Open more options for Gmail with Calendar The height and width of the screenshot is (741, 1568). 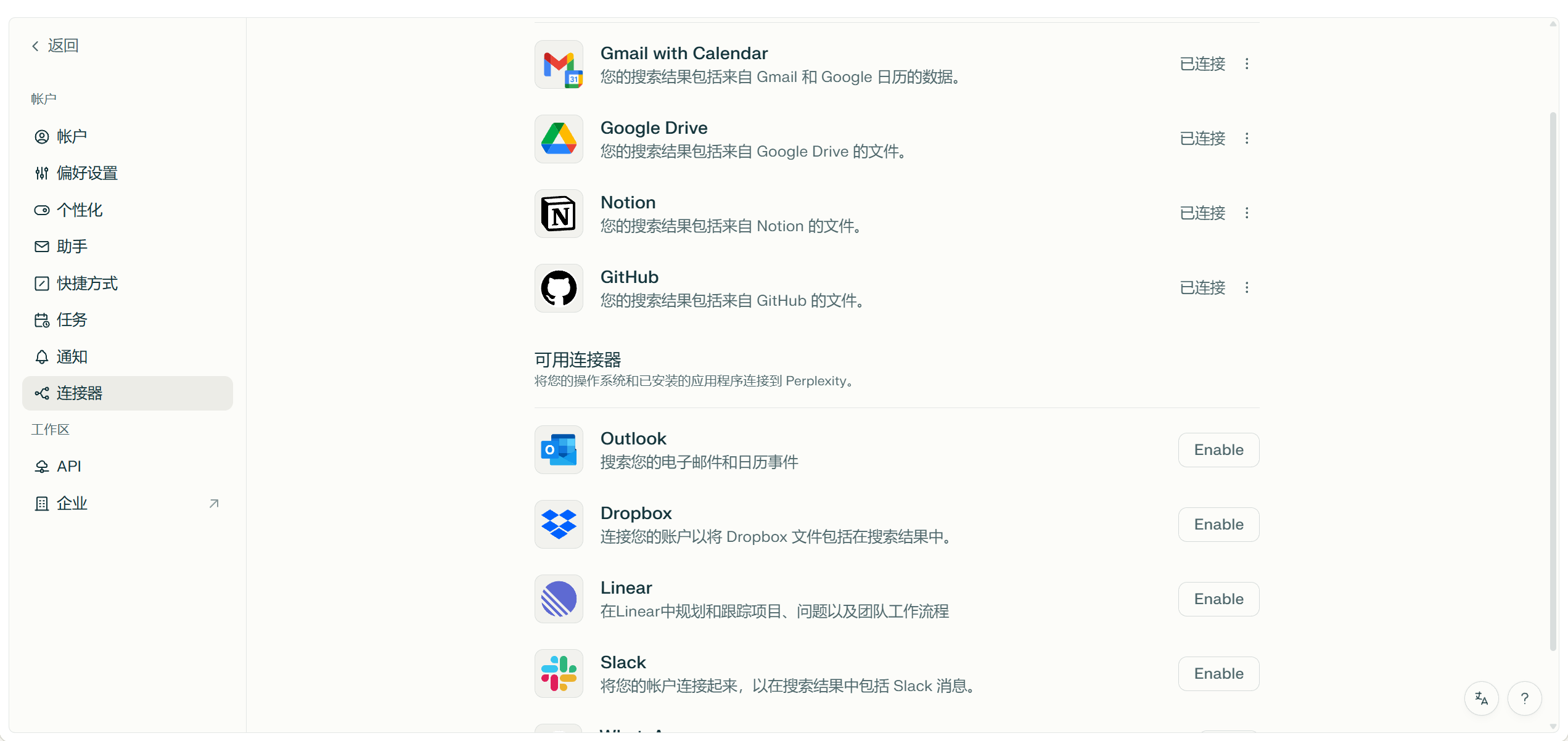[x=1247, y=64]
